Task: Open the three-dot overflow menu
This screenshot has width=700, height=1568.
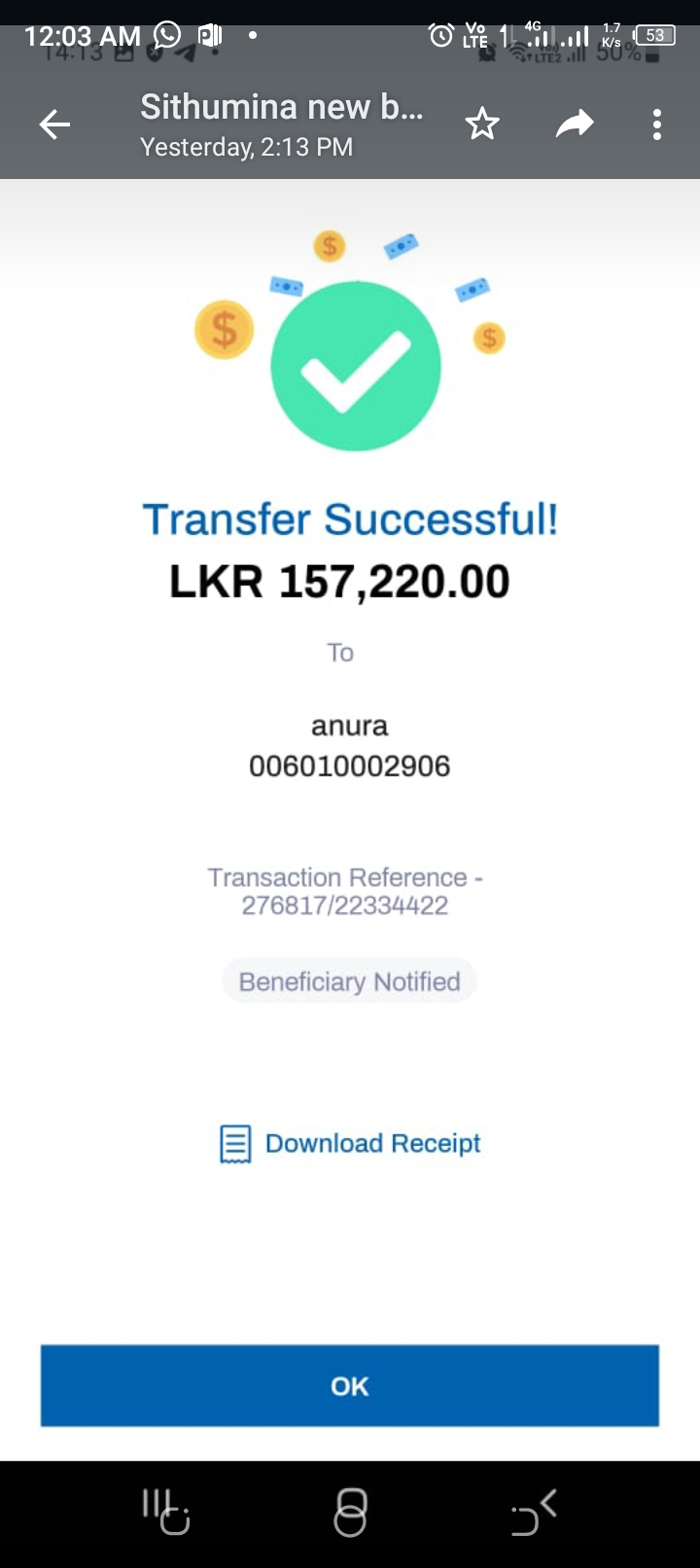Action: click(x=657, y=125)
